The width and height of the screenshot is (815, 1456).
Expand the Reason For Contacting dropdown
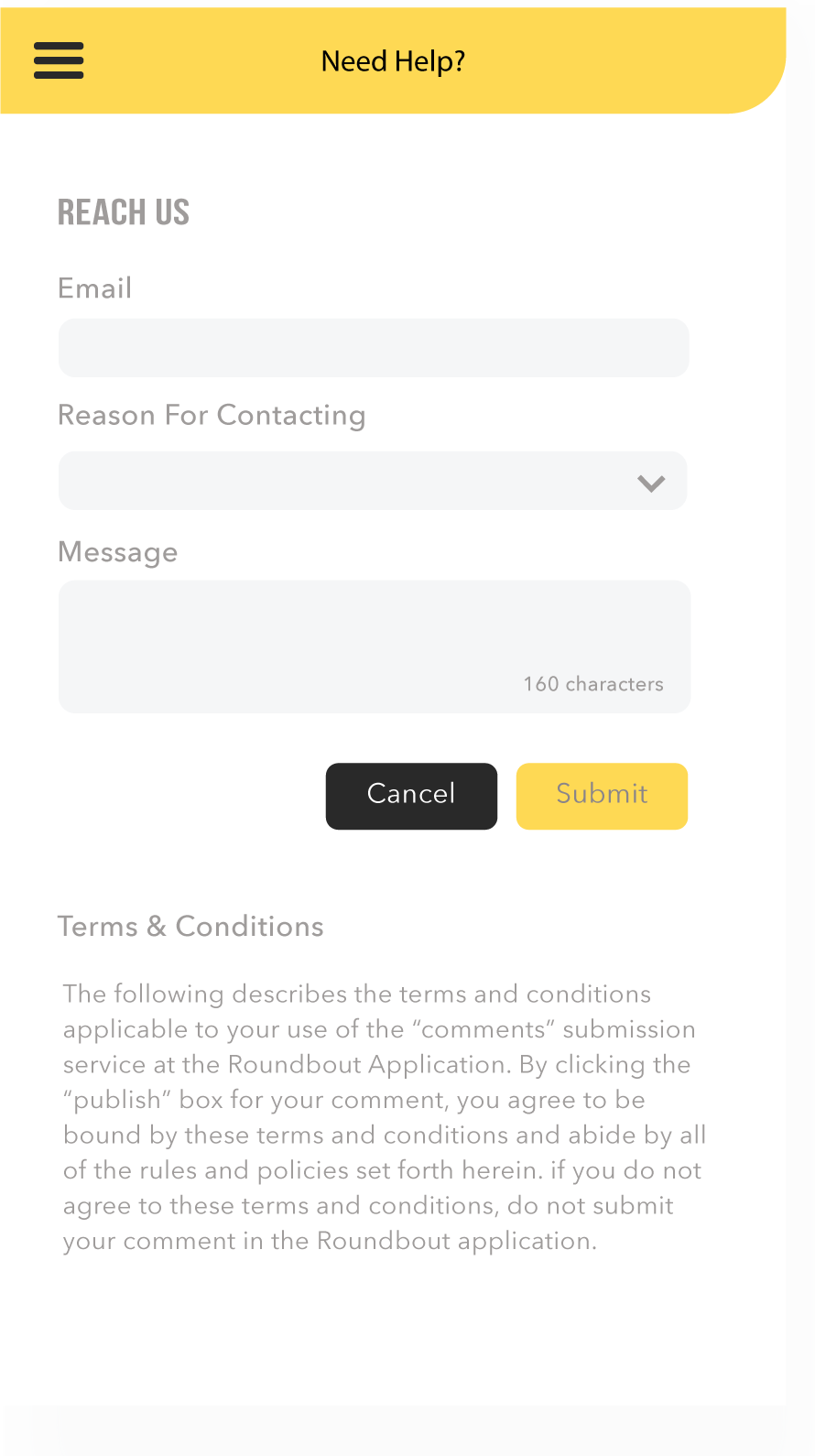[x=373, y=481]
